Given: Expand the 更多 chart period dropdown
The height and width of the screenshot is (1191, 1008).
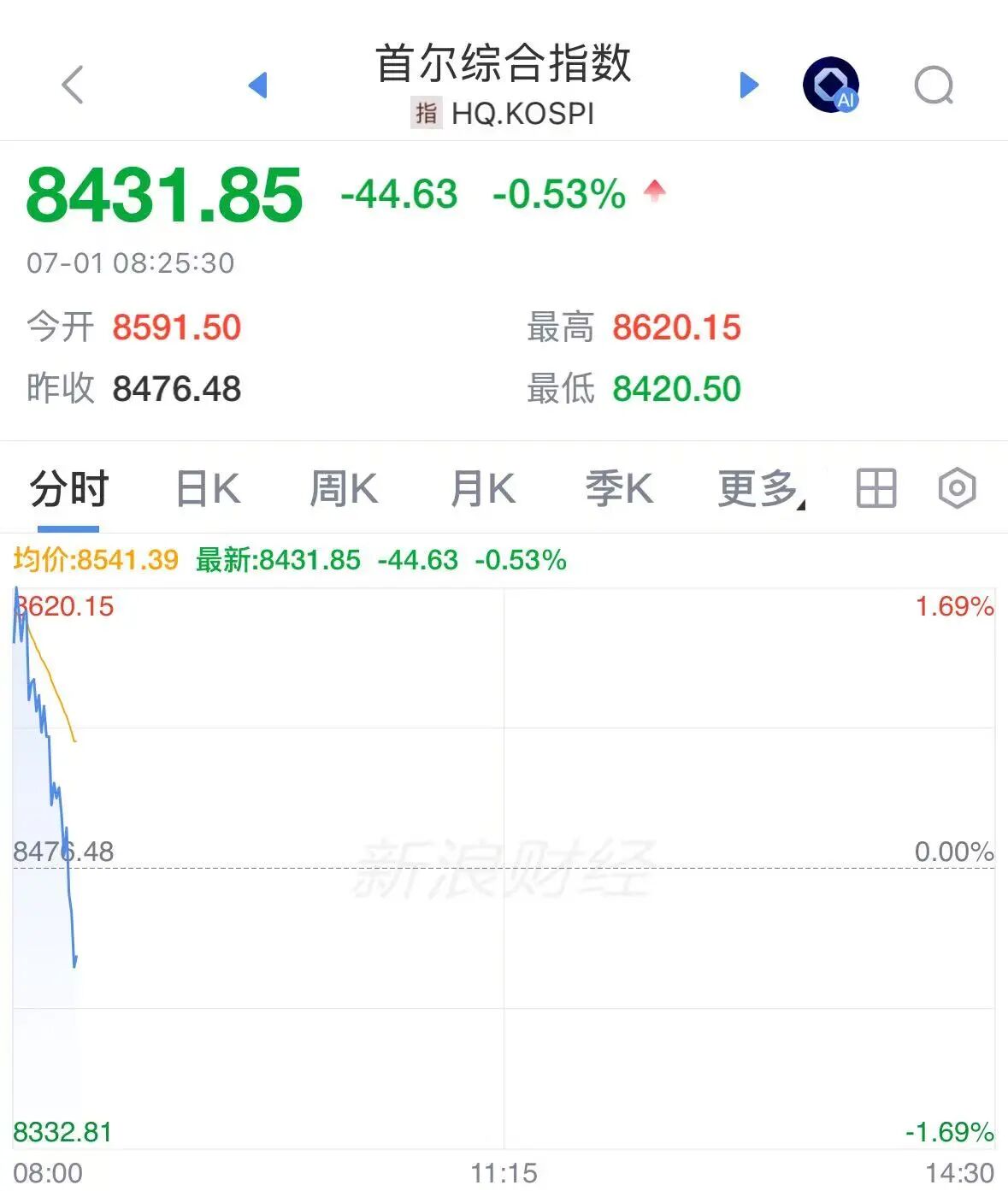Looking at the screenshot, I should (761, 489).
